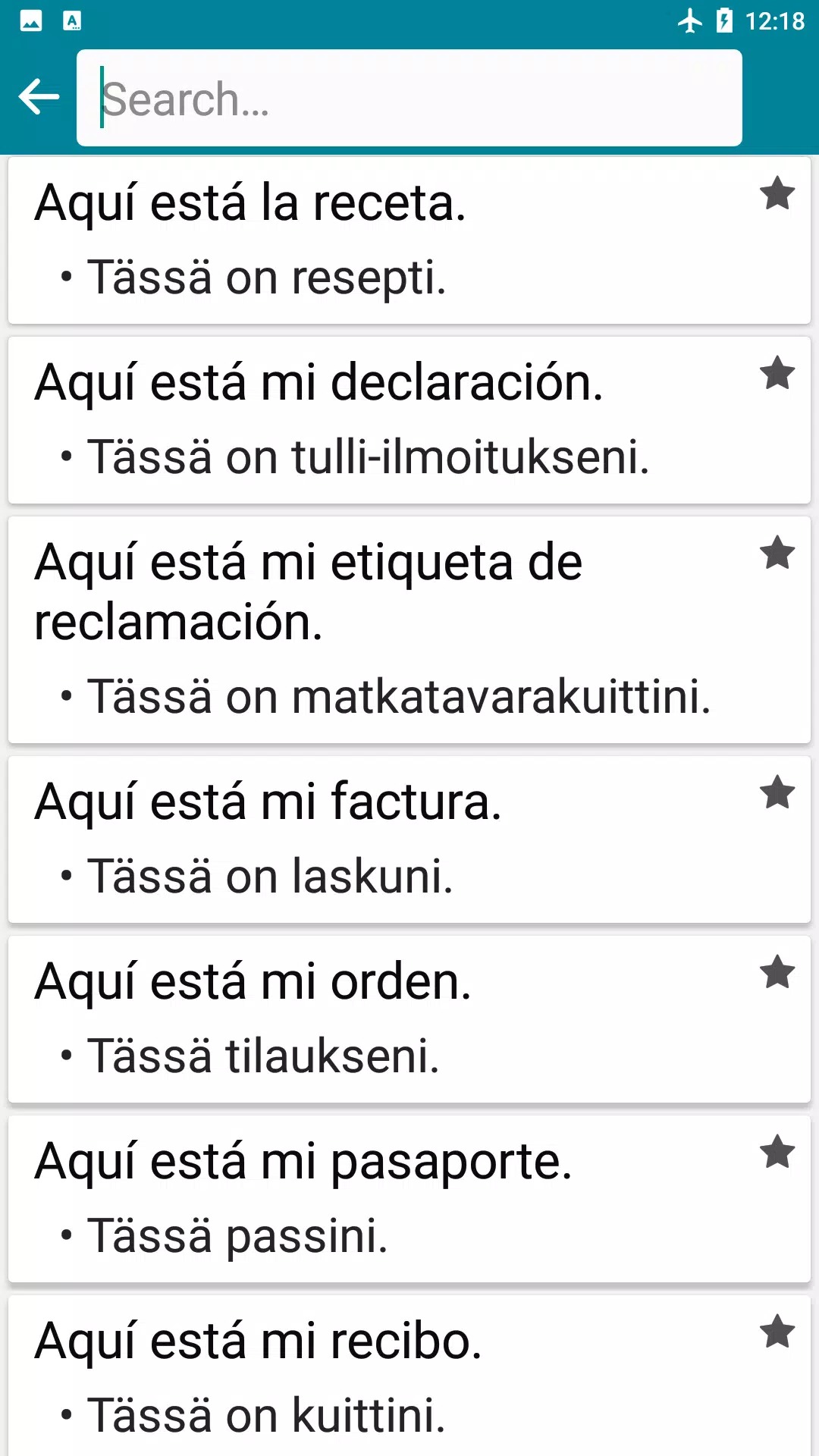This screenshot has width=819, height=1456.
Task: Star 'Aquí está mi etiqueta de reclamación.'
Action: (x=777, y=554)
